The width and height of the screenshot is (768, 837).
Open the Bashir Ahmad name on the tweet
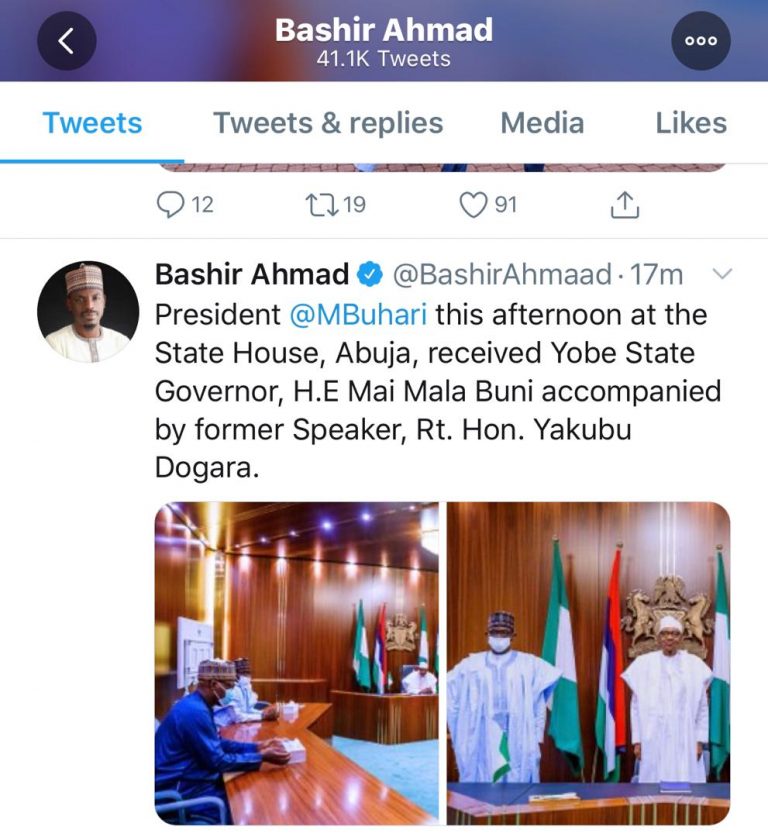[252, 273]
